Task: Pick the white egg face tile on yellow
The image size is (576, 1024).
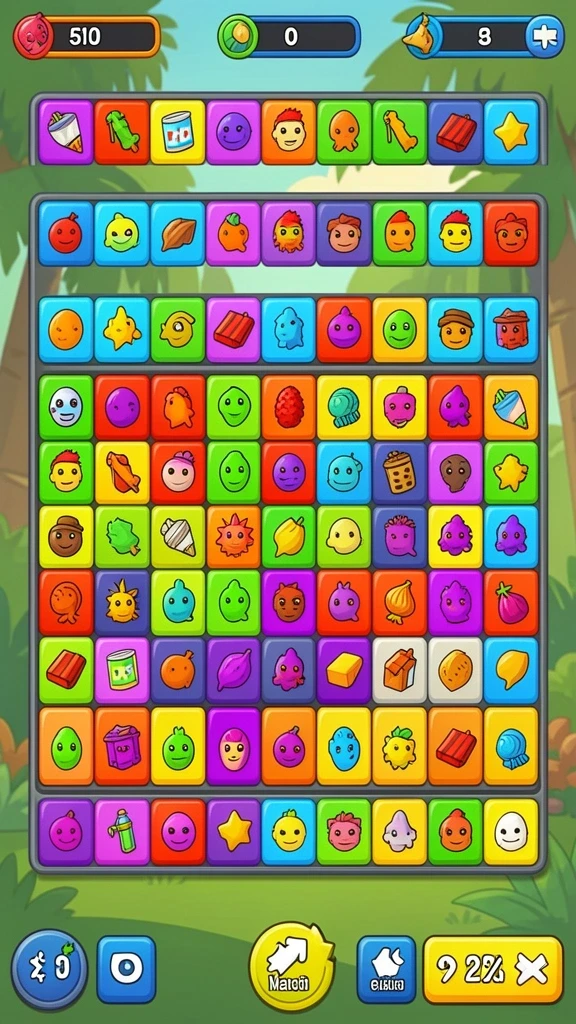Action: point(511,832)
